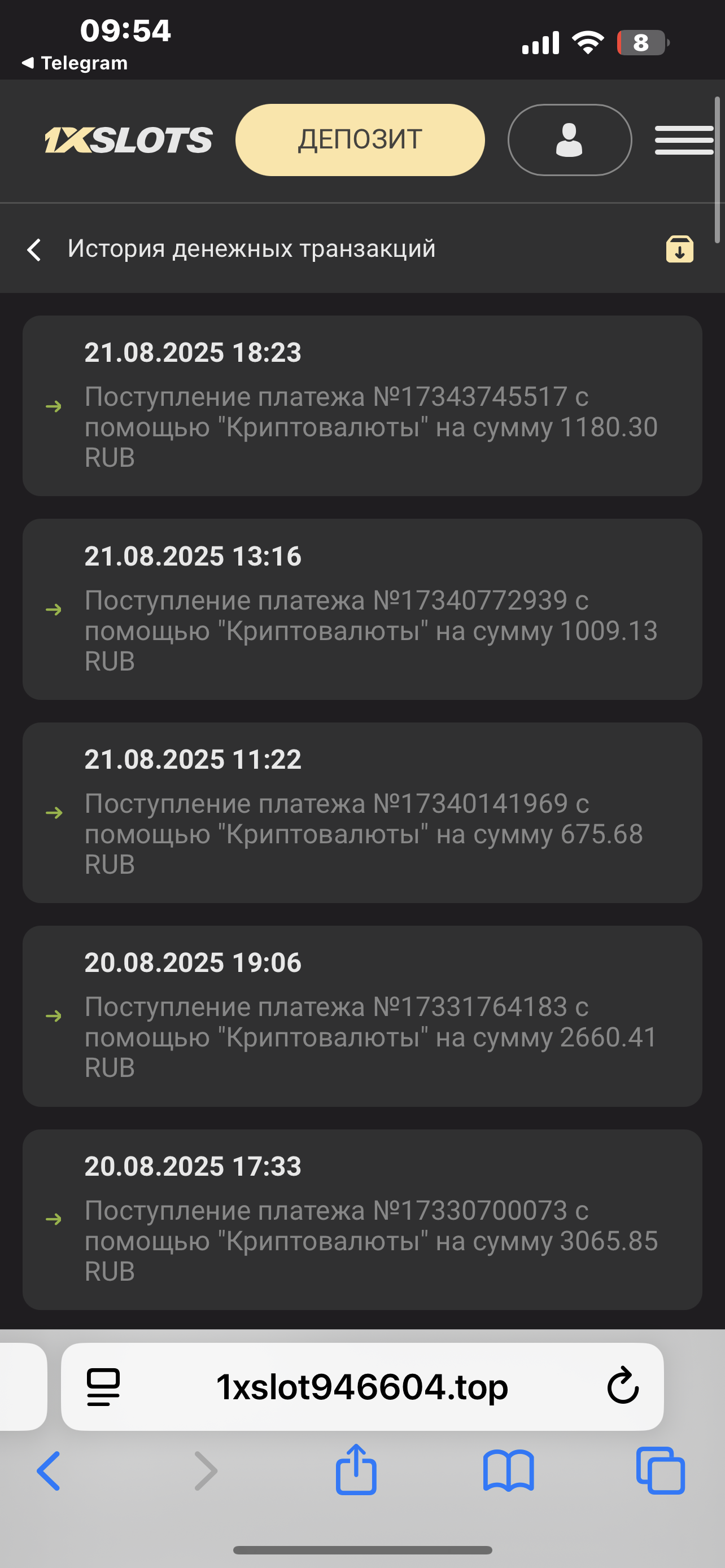Open the user profile icon
Viewport: 725px width, 1568px height.
[569, 140]
